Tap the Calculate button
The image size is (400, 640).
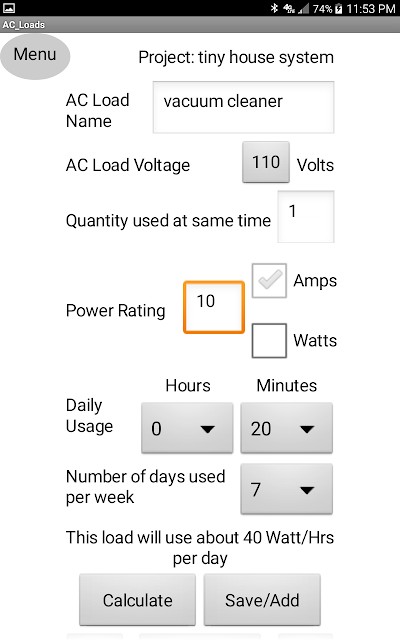138,600
